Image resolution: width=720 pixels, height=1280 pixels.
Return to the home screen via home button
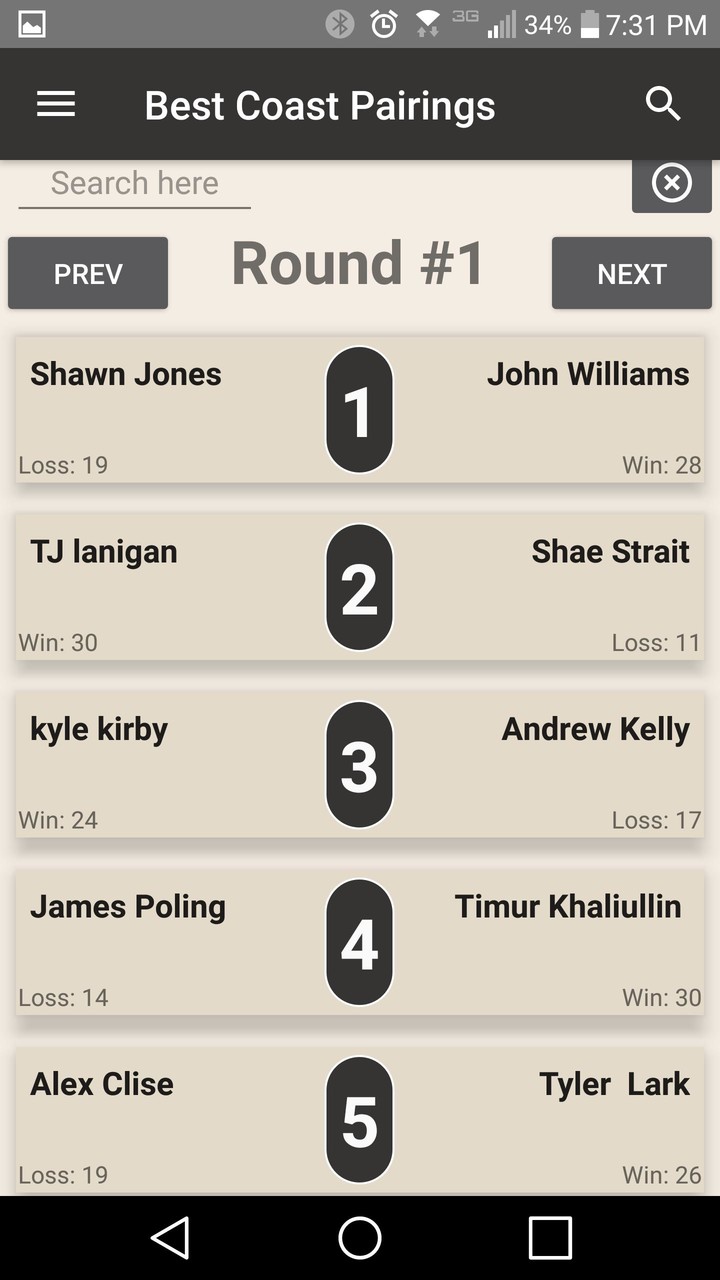(x=360, y=1238)
